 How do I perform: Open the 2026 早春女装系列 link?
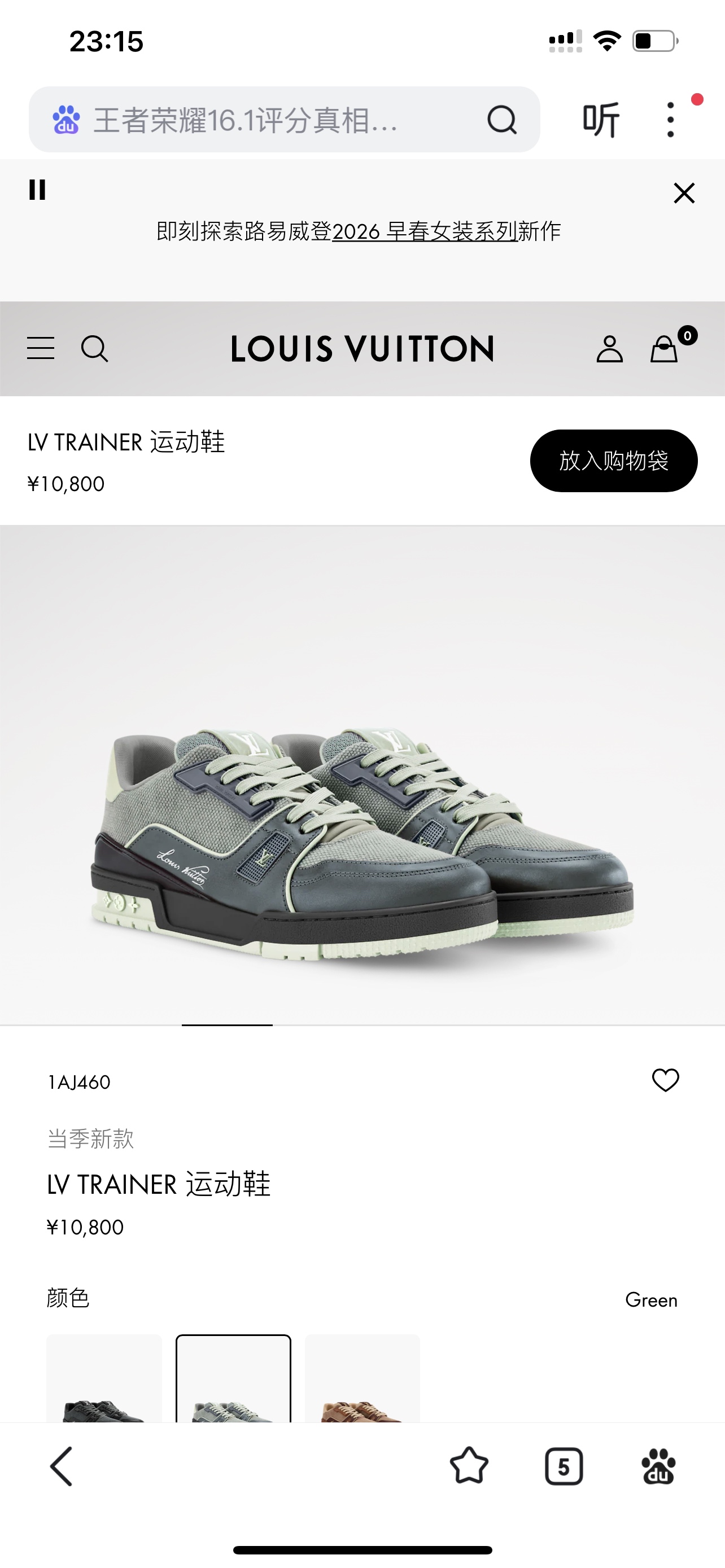point(424,231)
